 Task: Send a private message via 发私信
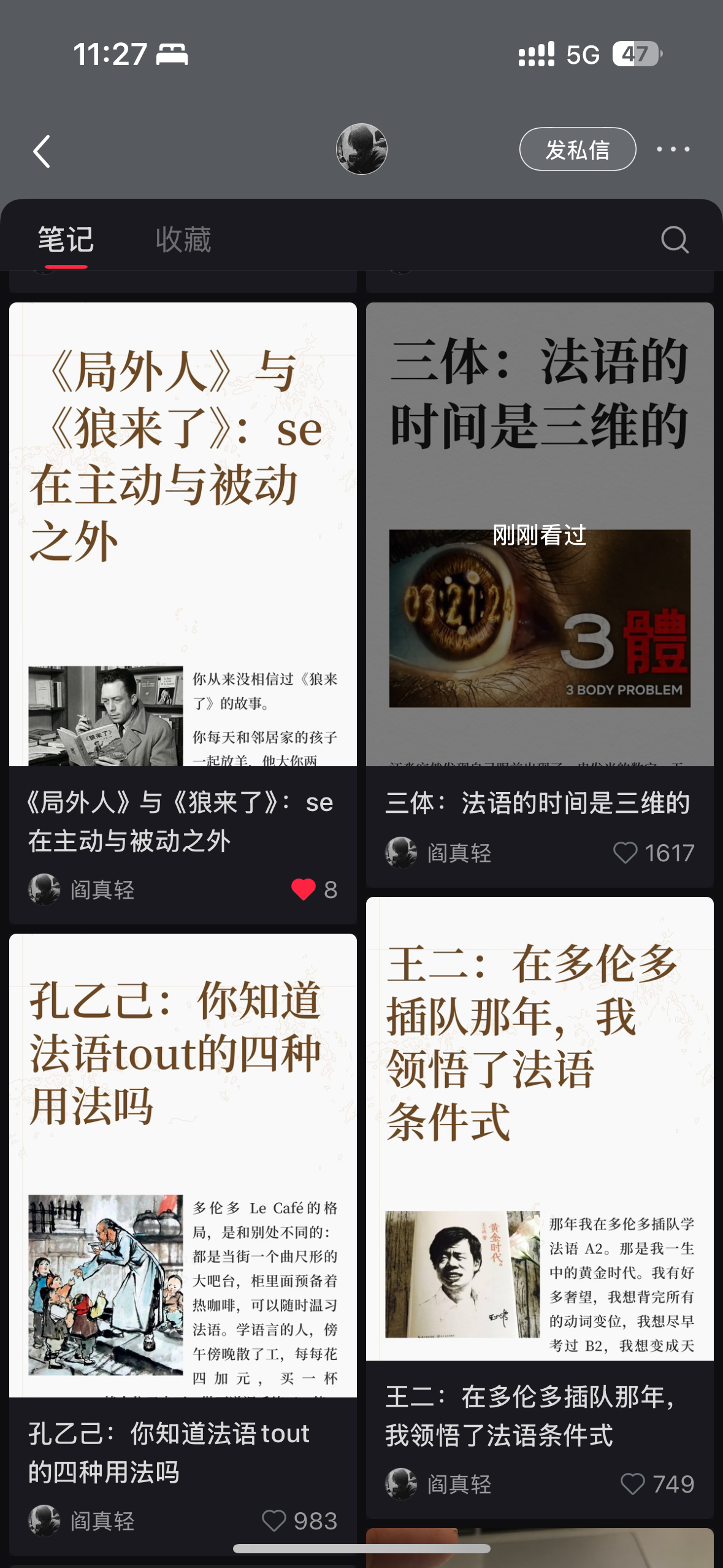[577, 149]
